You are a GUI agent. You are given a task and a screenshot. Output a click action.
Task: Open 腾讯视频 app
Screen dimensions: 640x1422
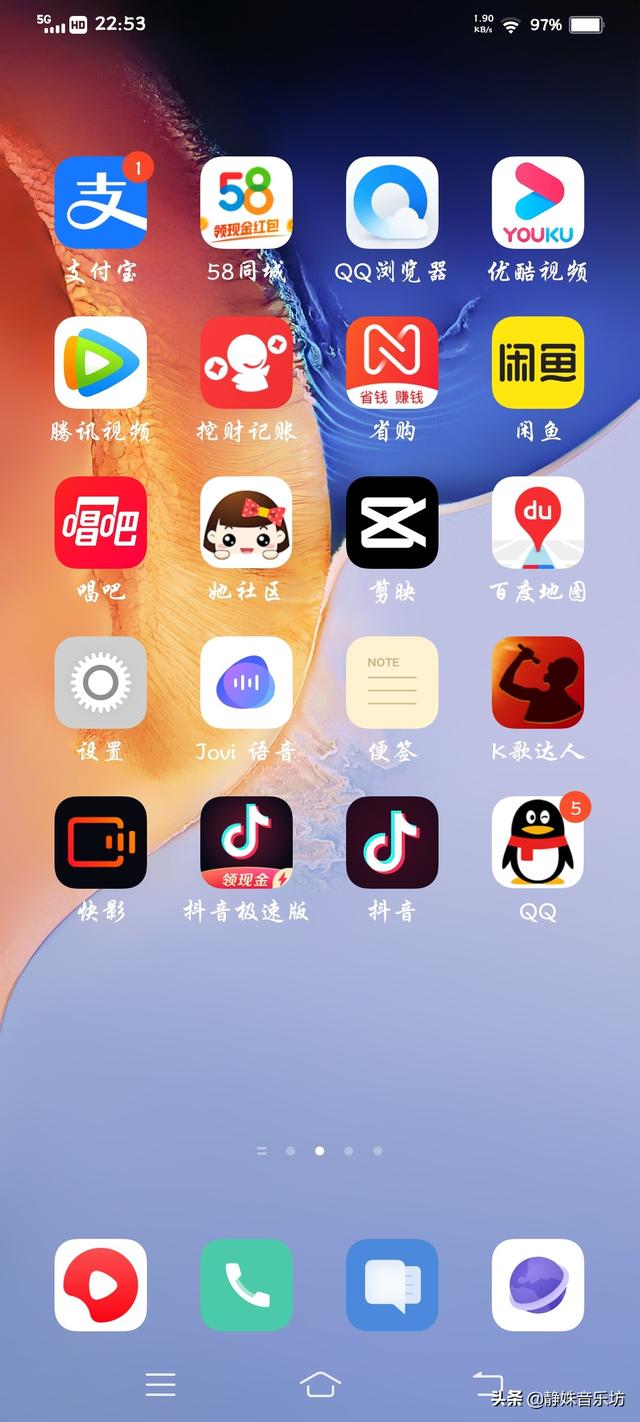pyautogui.click(x=100, y=362)
